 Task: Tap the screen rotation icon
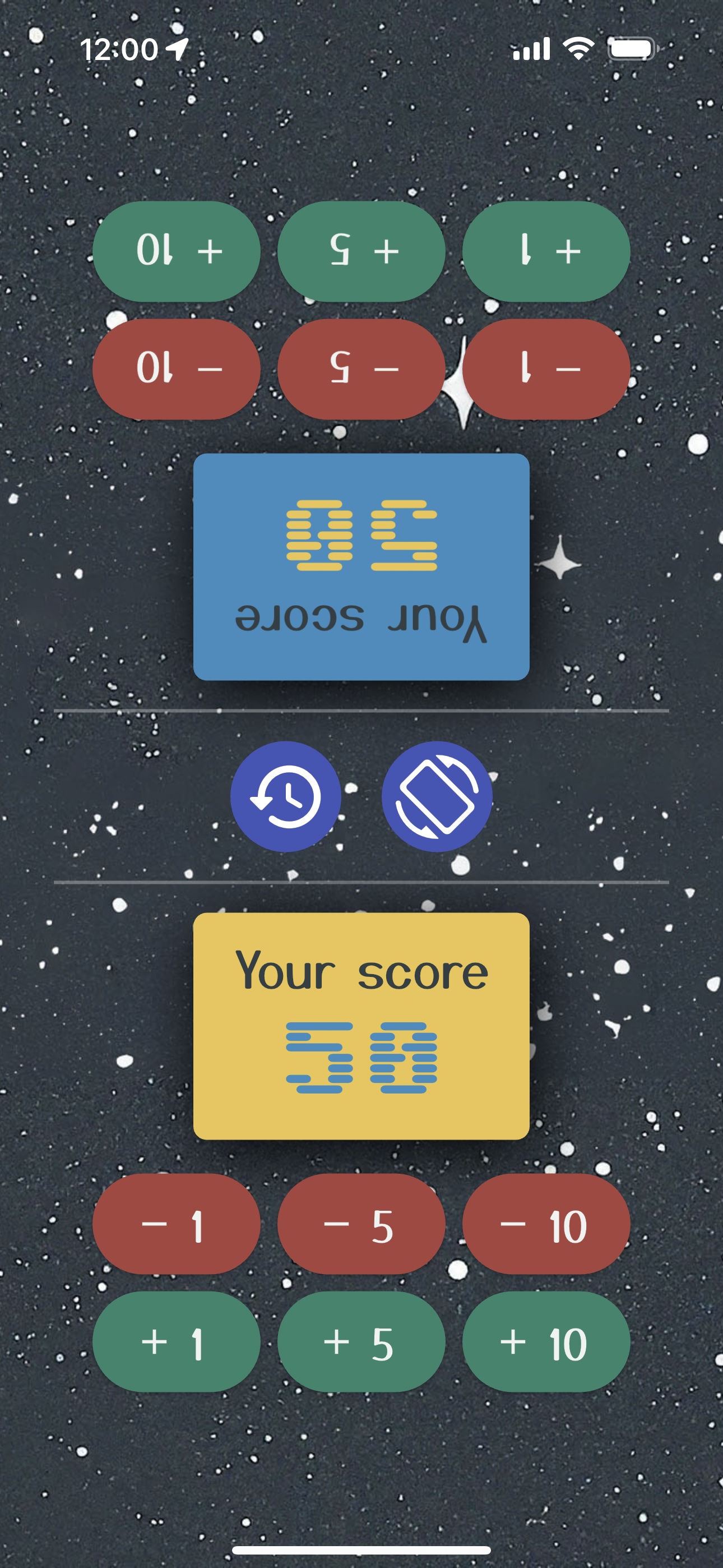tap(437, 796)
